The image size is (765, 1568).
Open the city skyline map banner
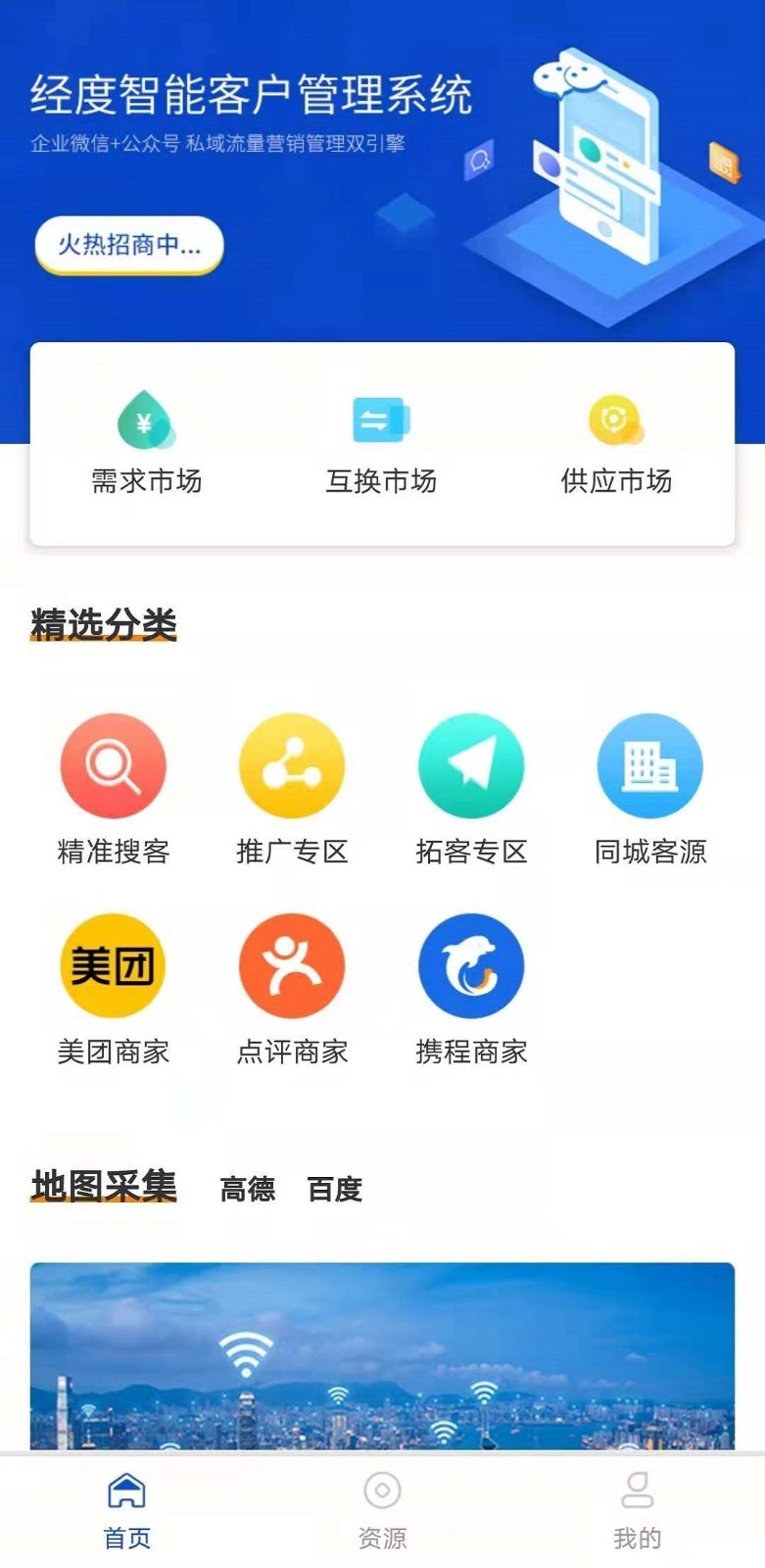tap(382, 1356)
